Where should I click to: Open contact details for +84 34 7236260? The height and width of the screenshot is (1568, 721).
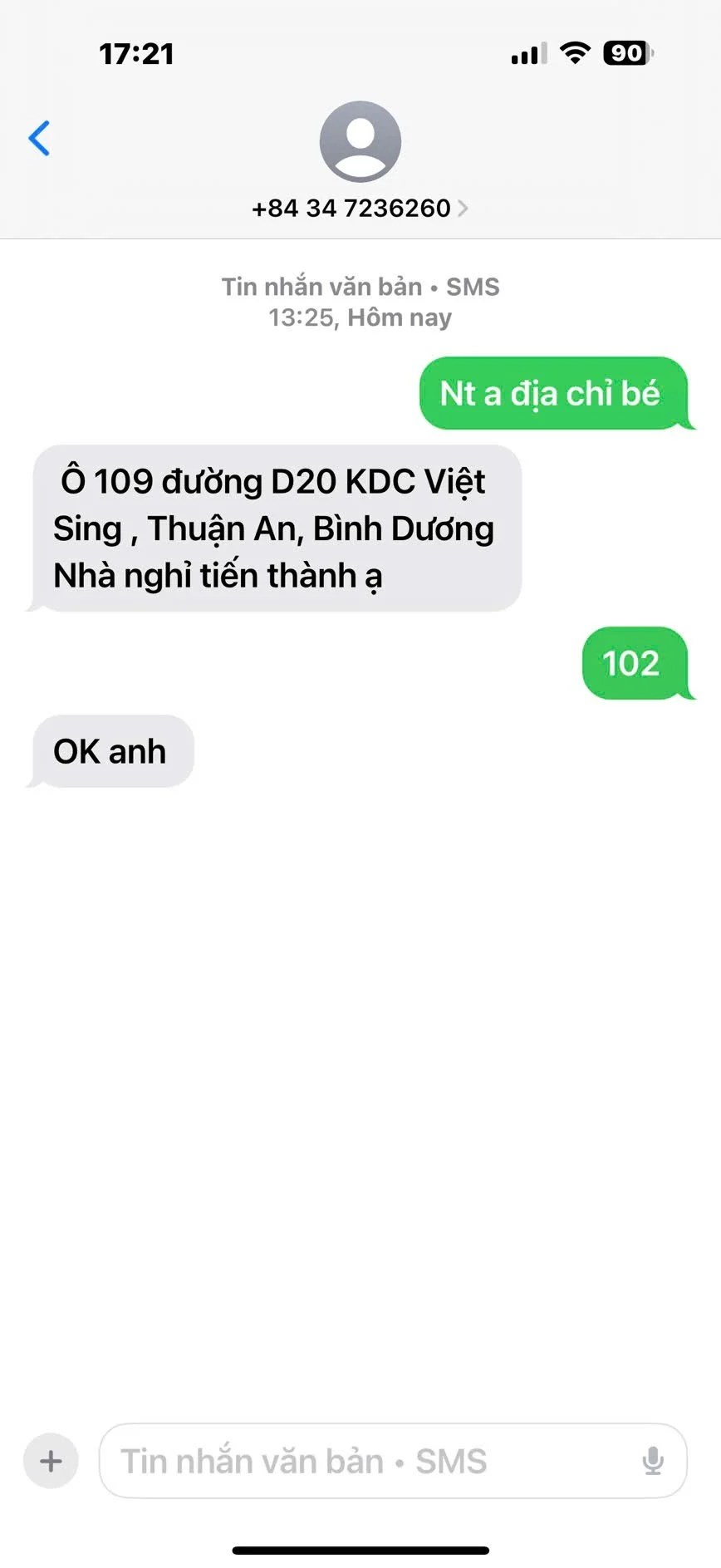360,208
